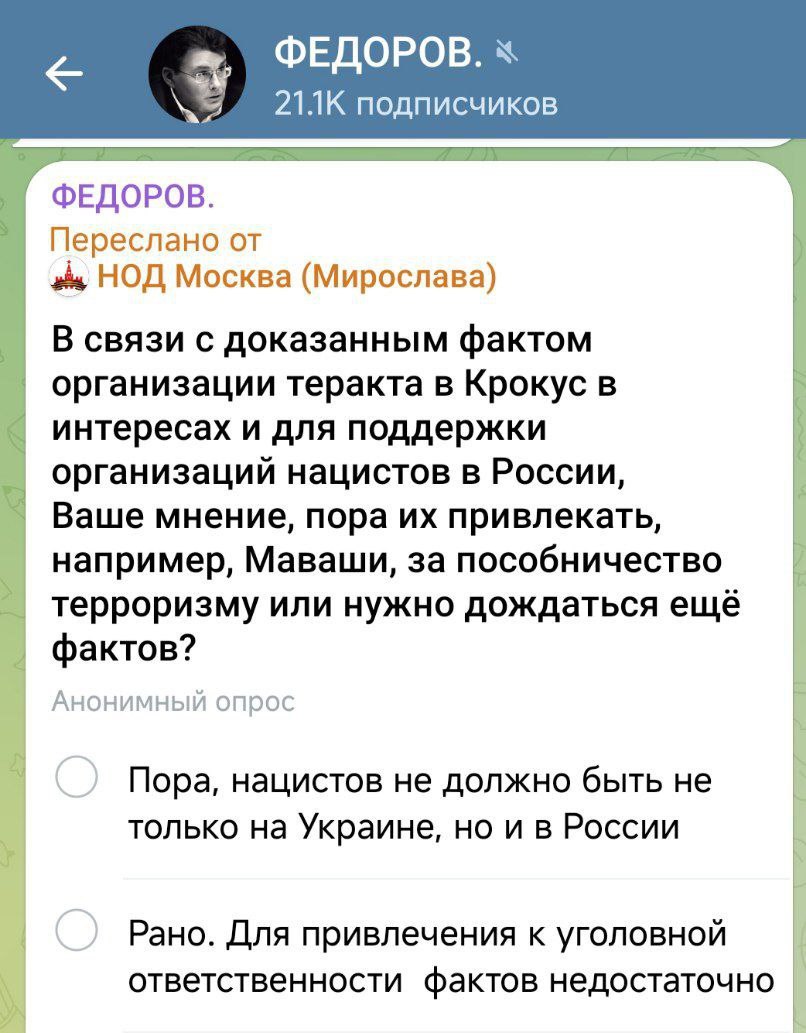Screen dimensions: 806x1033
Task: Go back using the arrow icon
Action: pos(64,75)
